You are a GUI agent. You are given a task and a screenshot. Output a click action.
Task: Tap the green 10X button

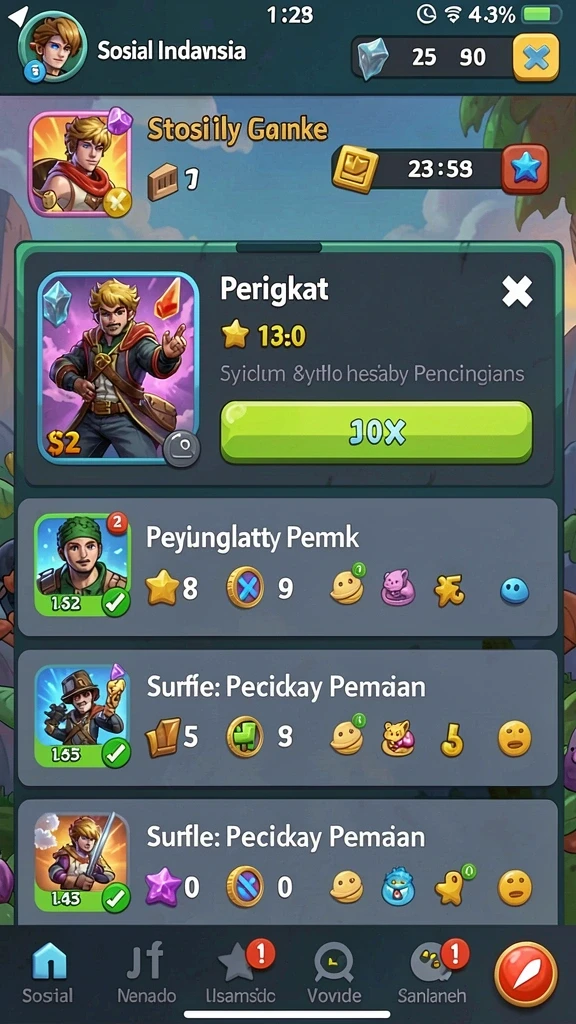(x=376, y=432)
